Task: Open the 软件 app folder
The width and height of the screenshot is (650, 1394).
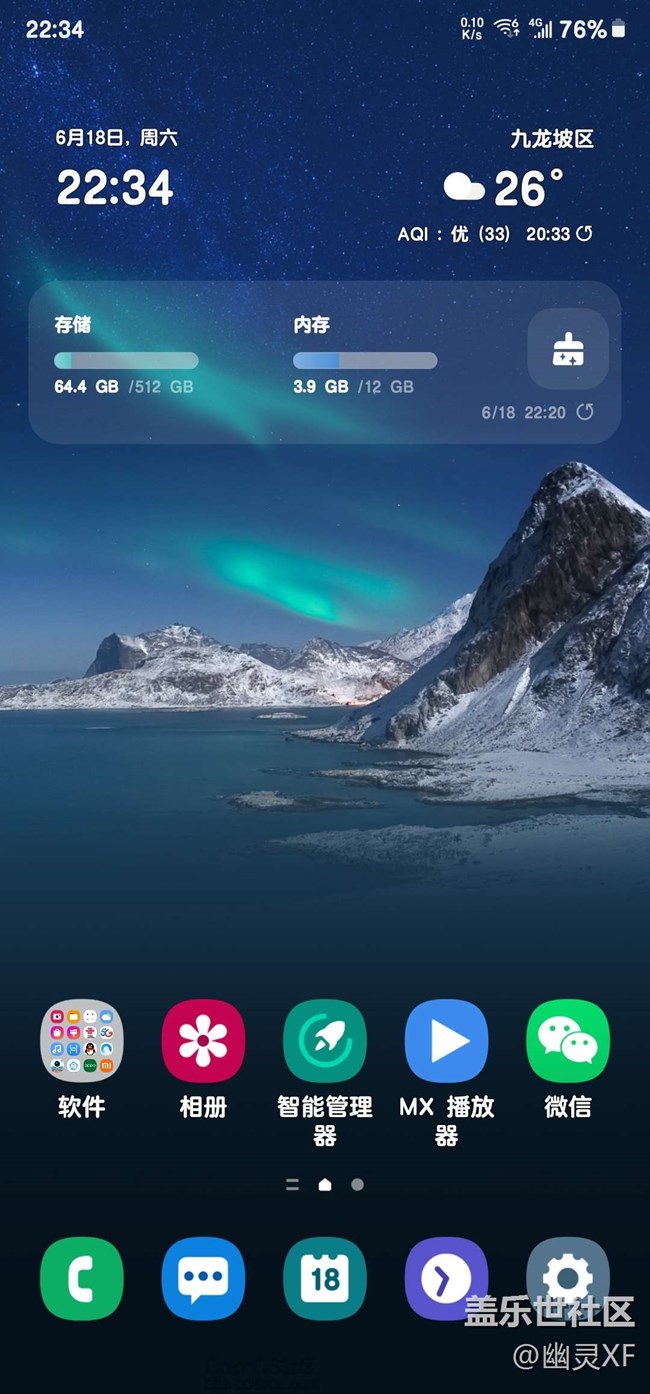Action: [82, 1041]
